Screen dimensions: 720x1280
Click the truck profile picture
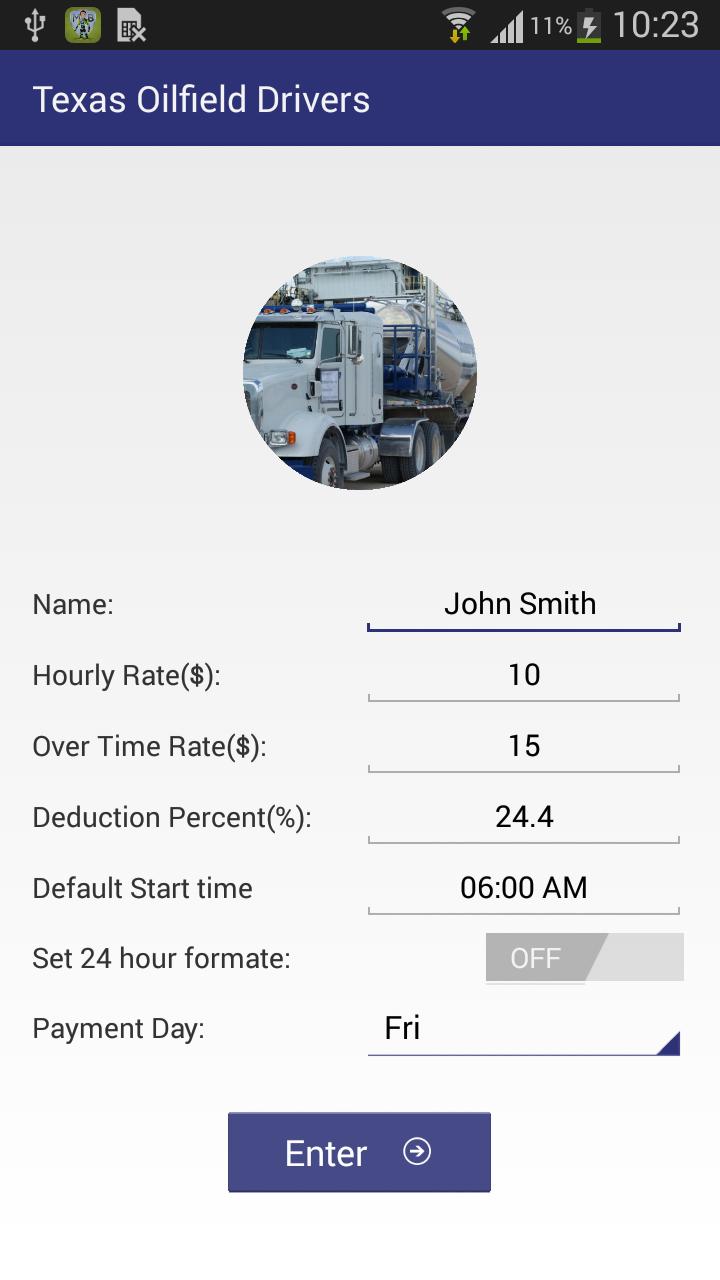[357, 372]
